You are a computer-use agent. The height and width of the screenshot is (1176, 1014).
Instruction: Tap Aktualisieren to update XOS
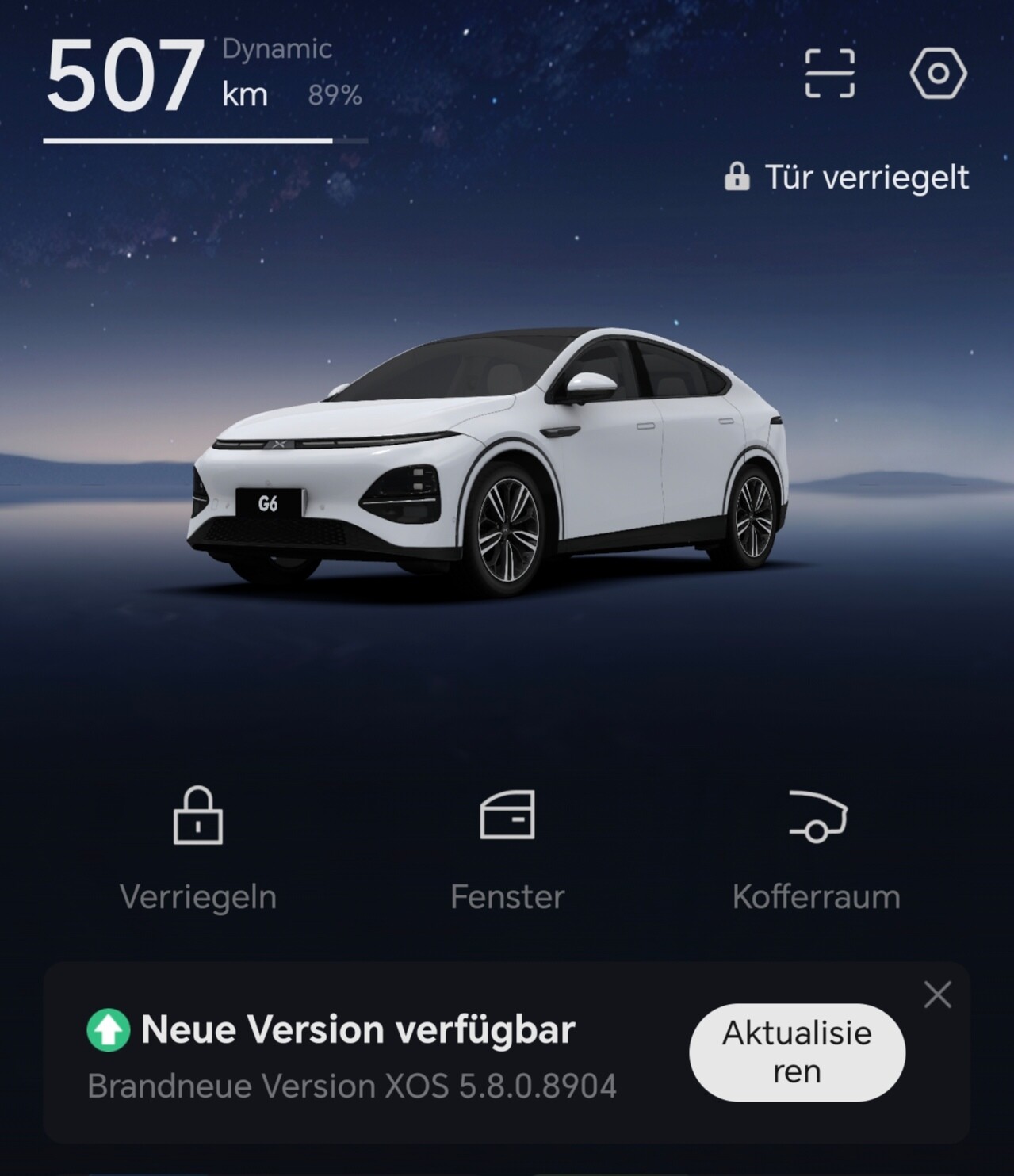797,1052
